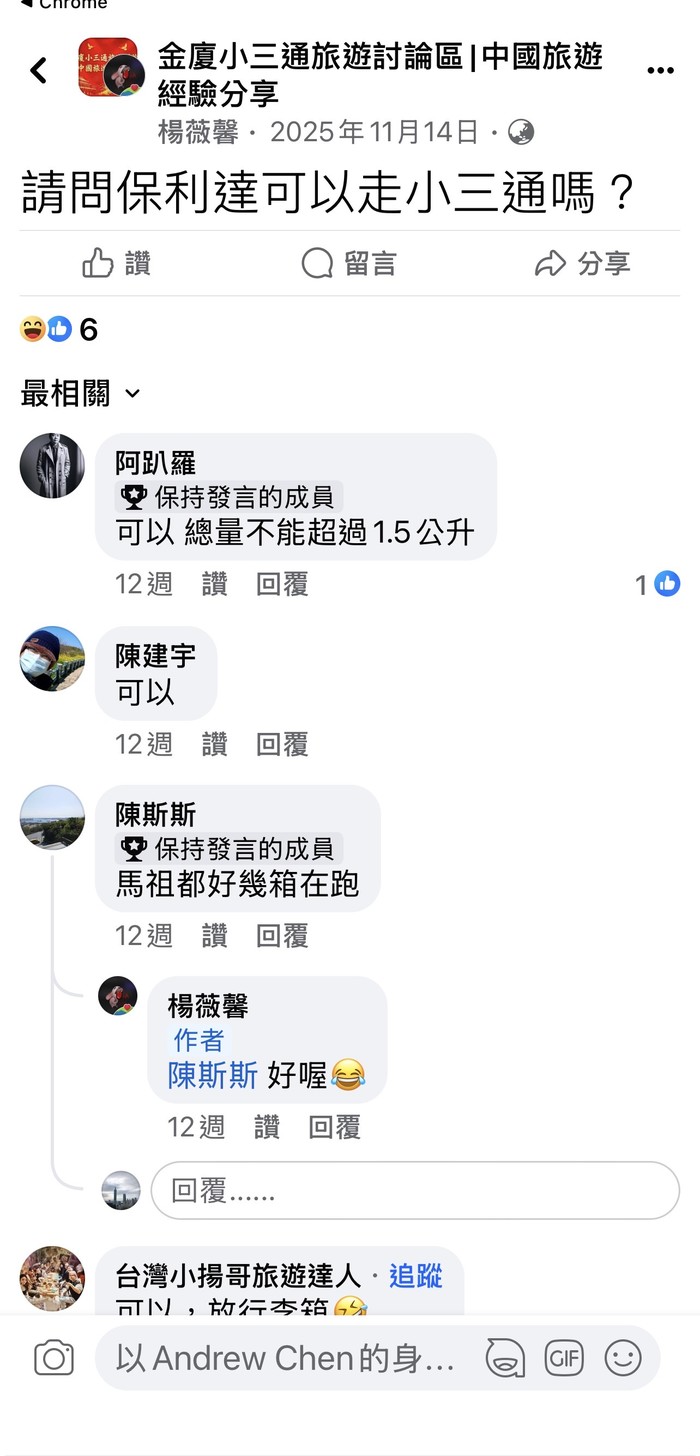Image resolution: width=700 pixels, height=1456 pixels.
Task: Share the post via 分享
Action: pos(582,263)
